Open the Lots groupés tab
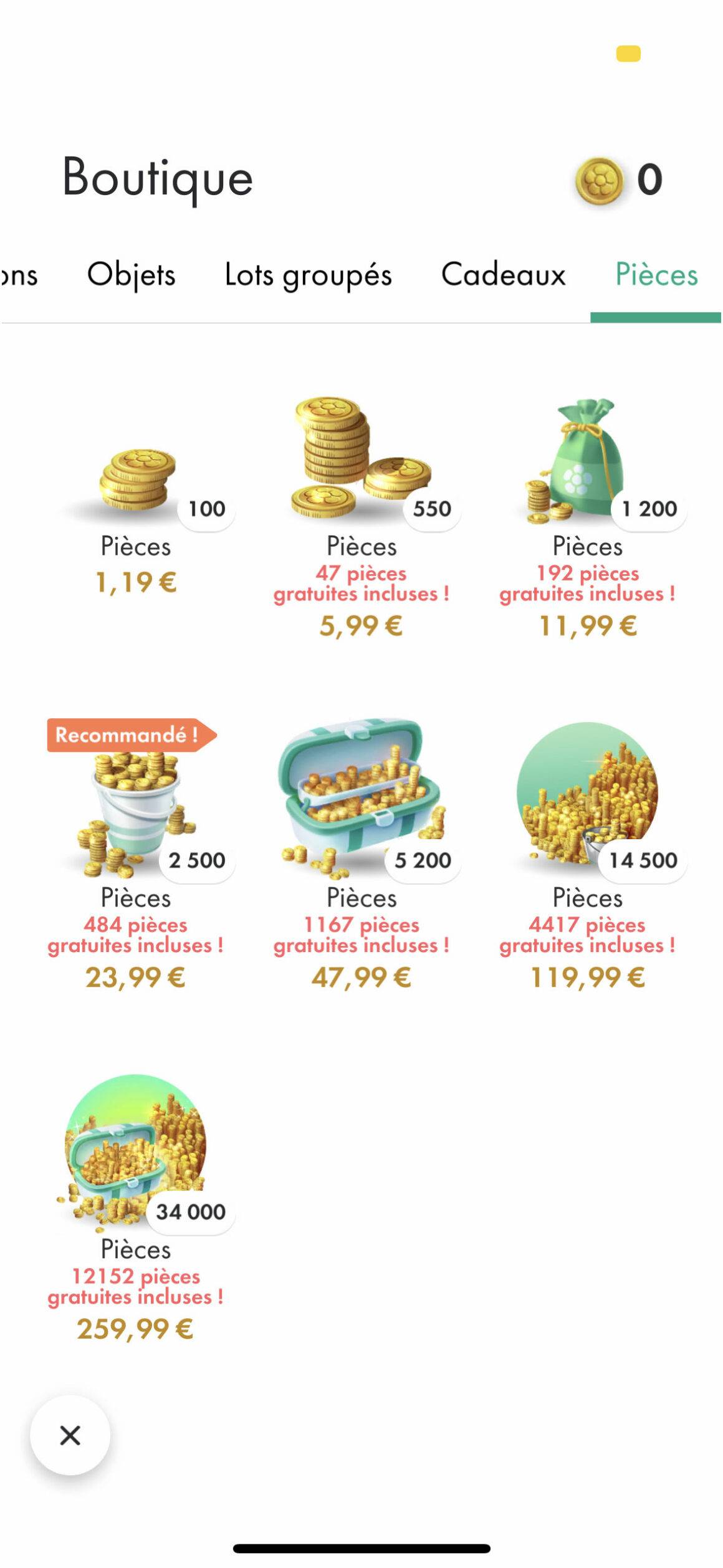Screen dimensions: 723x1568 (x=308, y=275)
